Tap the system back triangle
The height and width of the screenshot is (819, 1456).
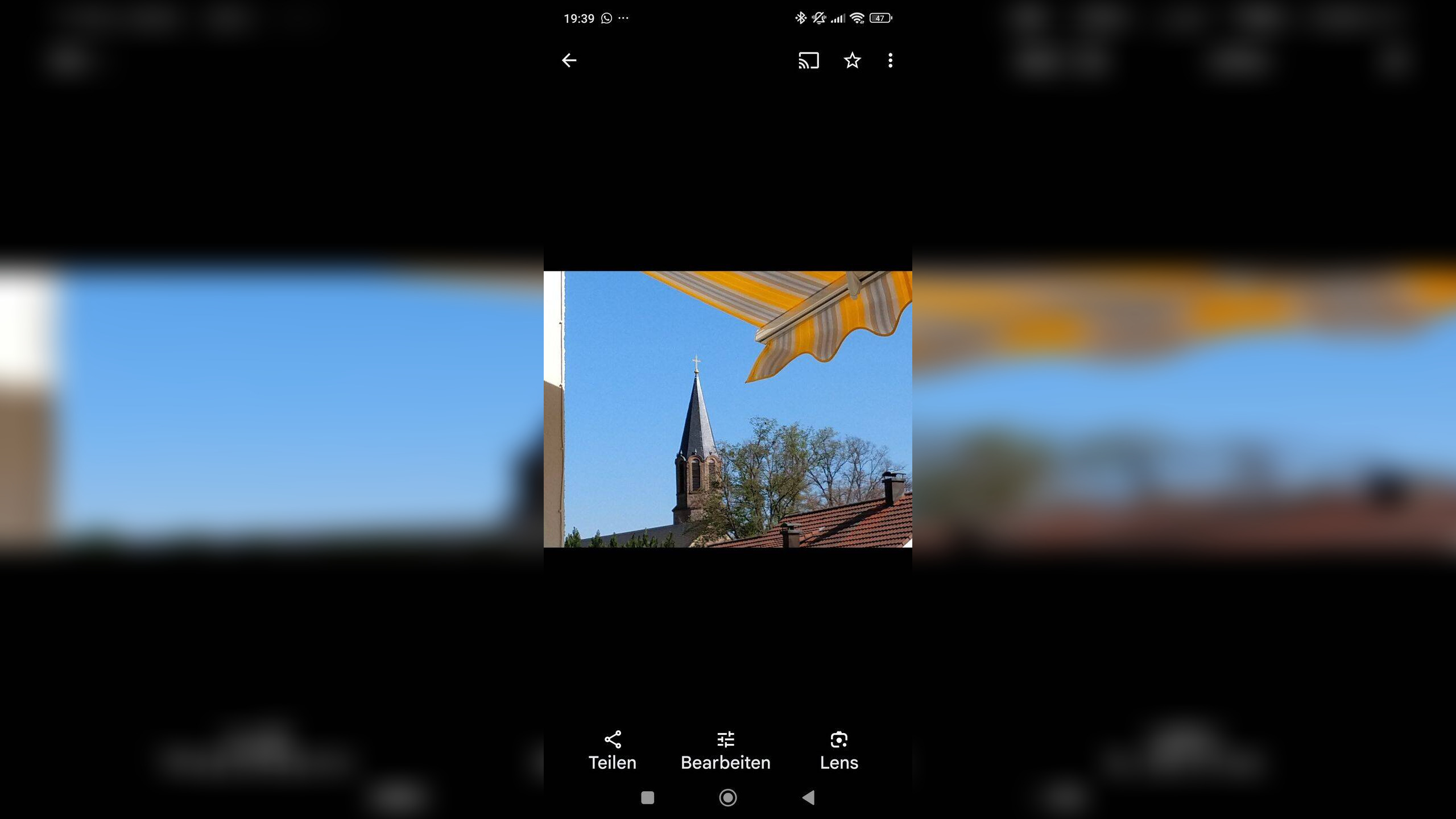[x=808, y=797]
